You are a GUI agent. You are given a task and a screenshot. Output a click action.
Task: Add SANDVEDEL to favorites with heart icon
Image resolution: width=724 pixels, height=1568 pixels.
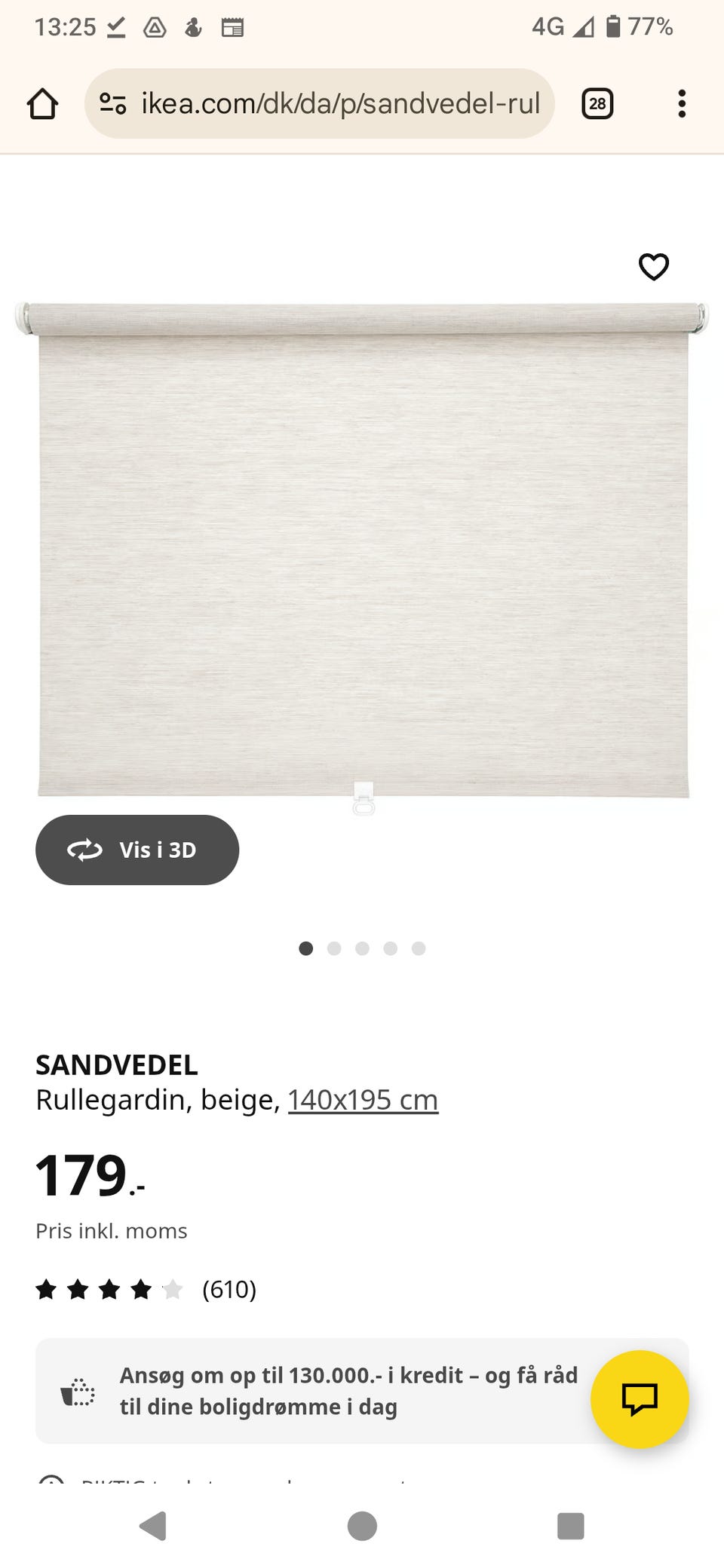(x=653, y=267)
